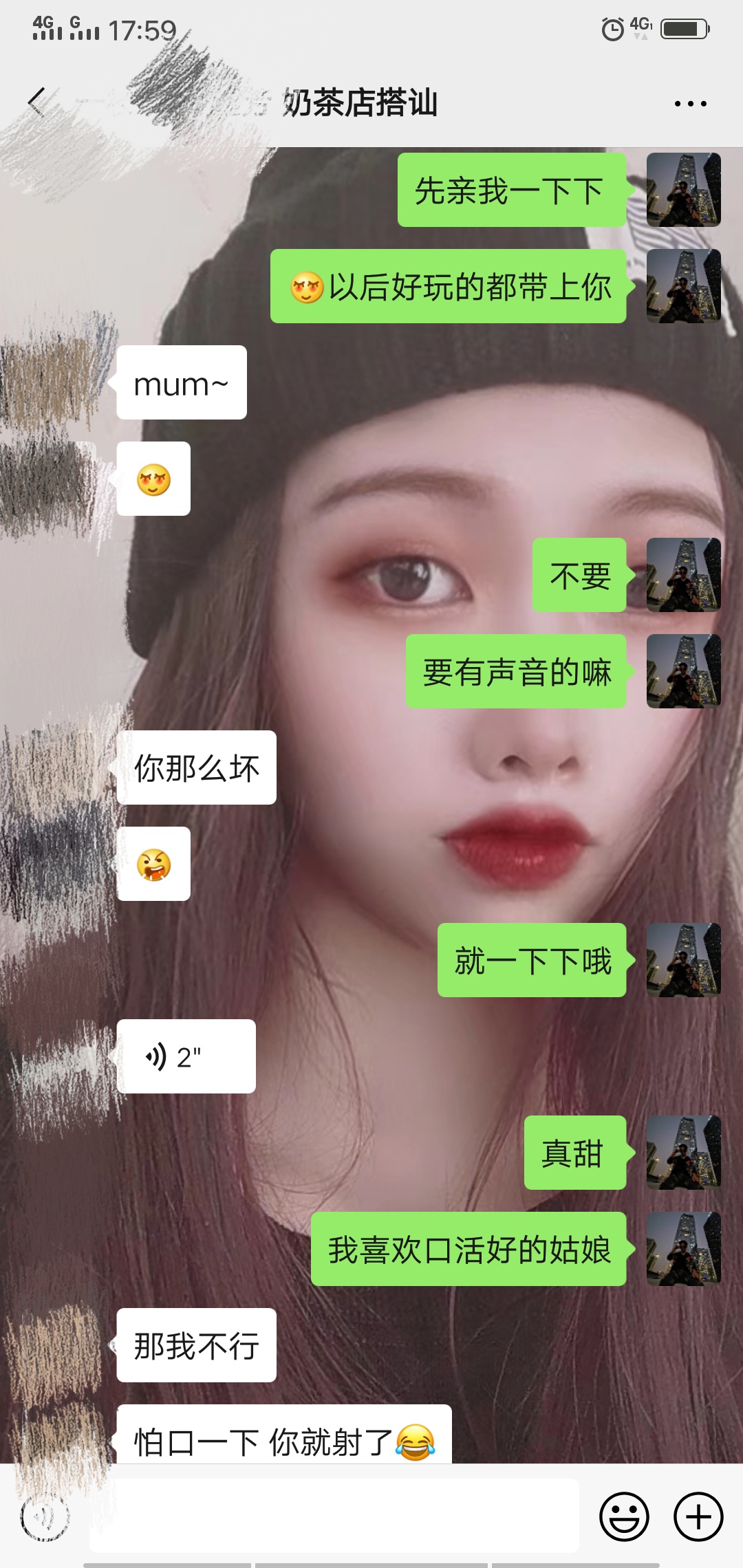Play the 2-second voice message
Screen dimensions: 743x1568
186,1056
